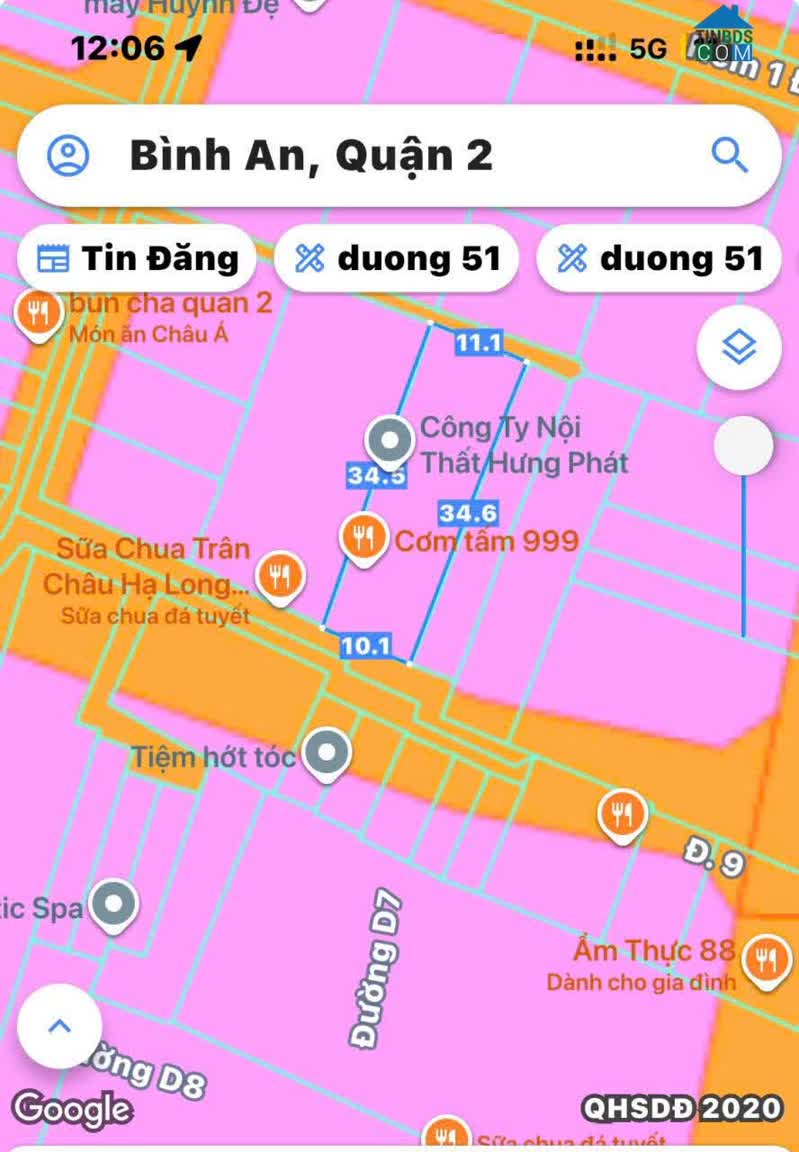Select the first duong 51 chip
Image resolution: width=799 pixels, height=1152 pixels.
coord(396,259)
